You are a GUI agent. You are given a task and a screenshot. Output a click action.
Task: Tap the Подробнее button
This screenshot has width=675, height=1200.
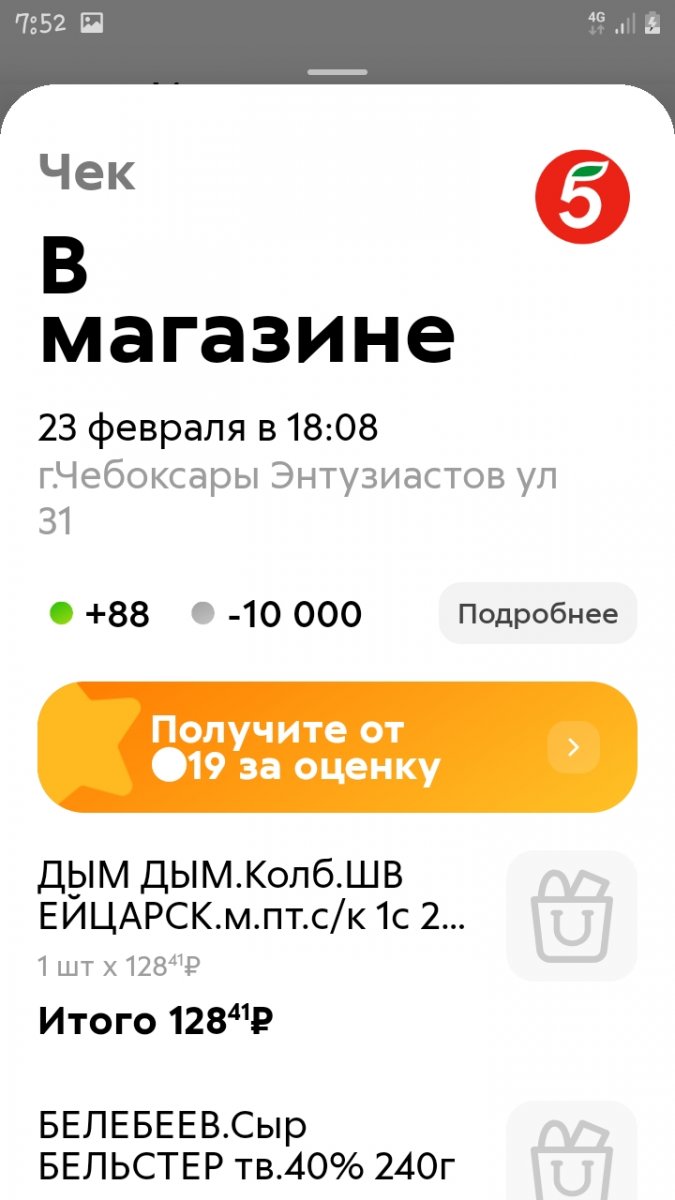pos(537,613)
